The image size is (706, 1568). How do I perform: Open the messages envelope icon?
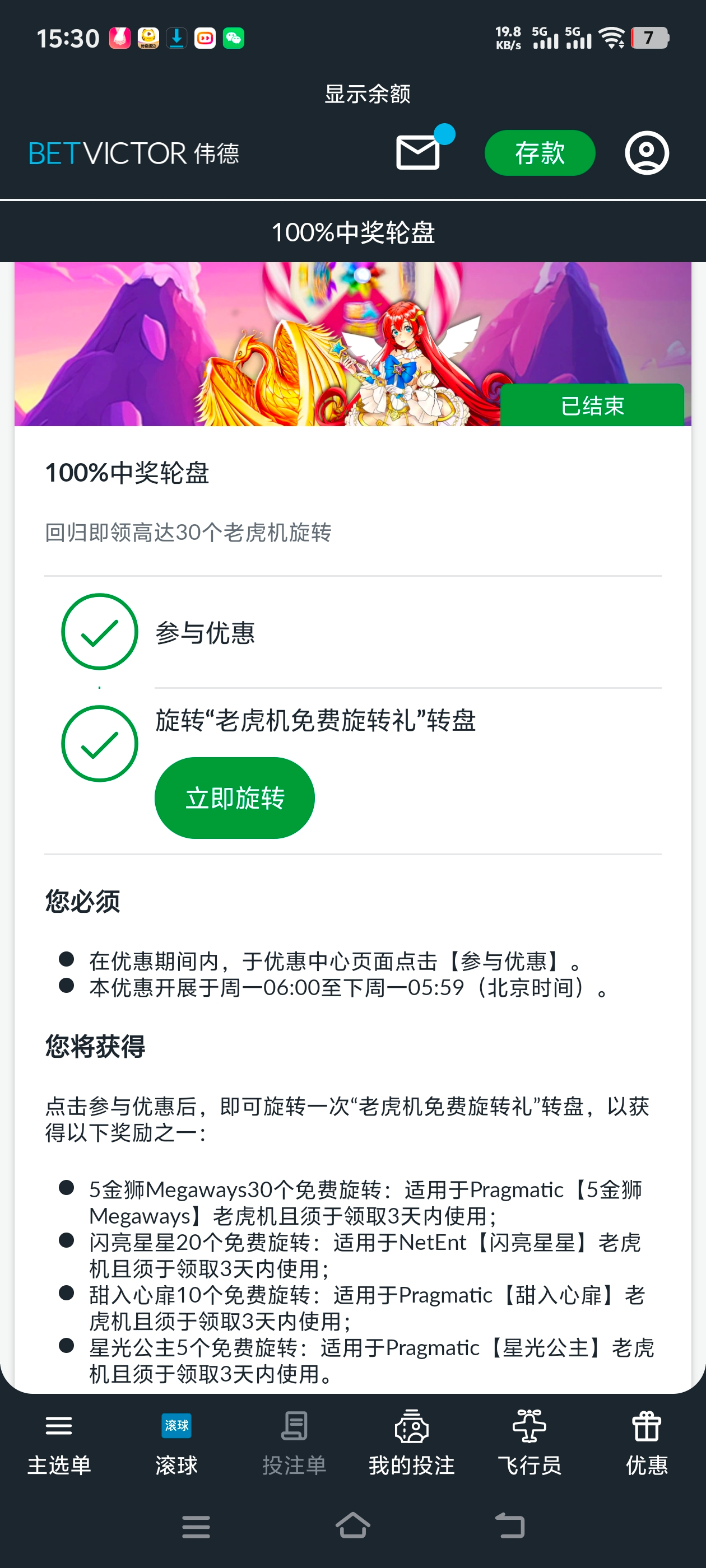[x=418, y=153]
